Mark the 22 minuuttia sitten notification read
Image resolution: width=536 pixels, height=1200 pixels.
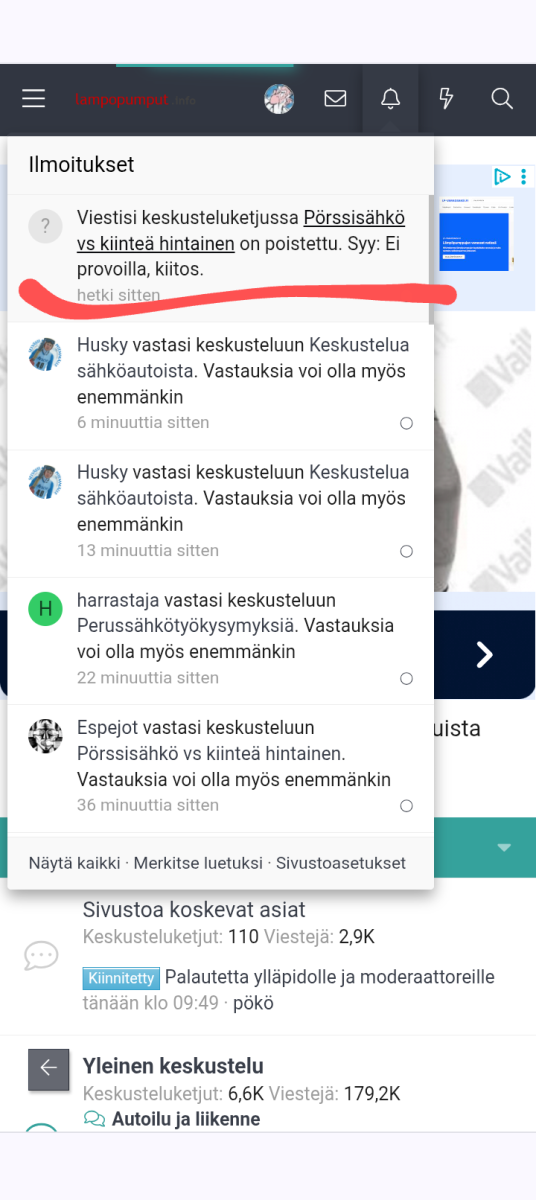(x=406, y=678)
